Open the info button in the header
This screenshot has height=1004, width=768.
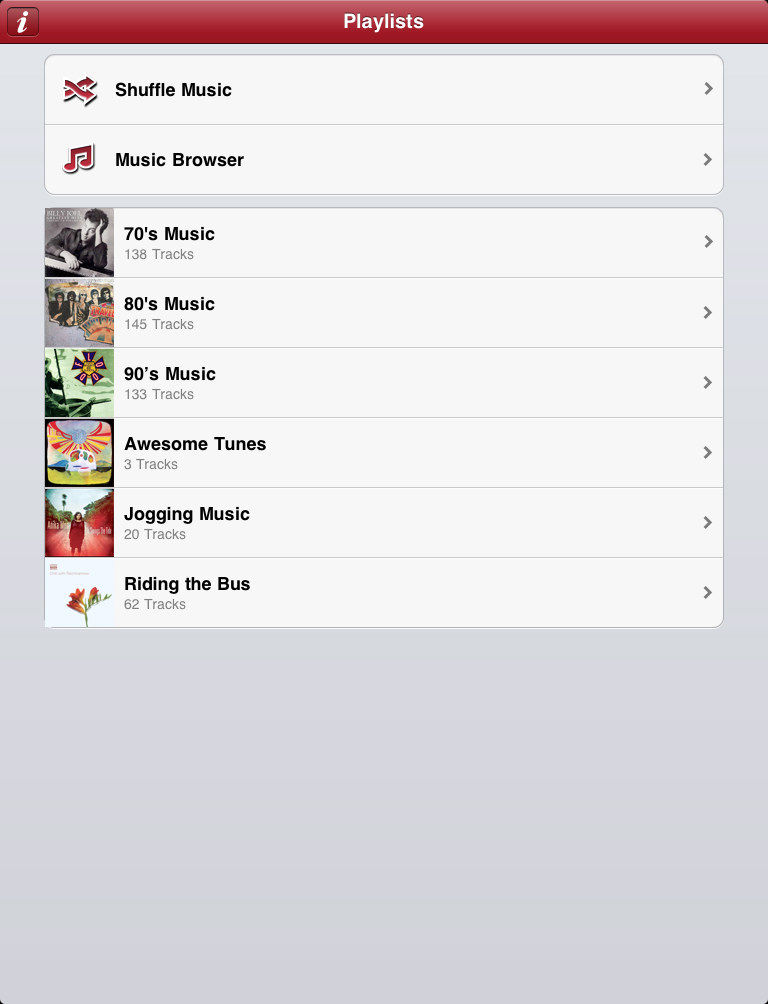click(22, 21)
